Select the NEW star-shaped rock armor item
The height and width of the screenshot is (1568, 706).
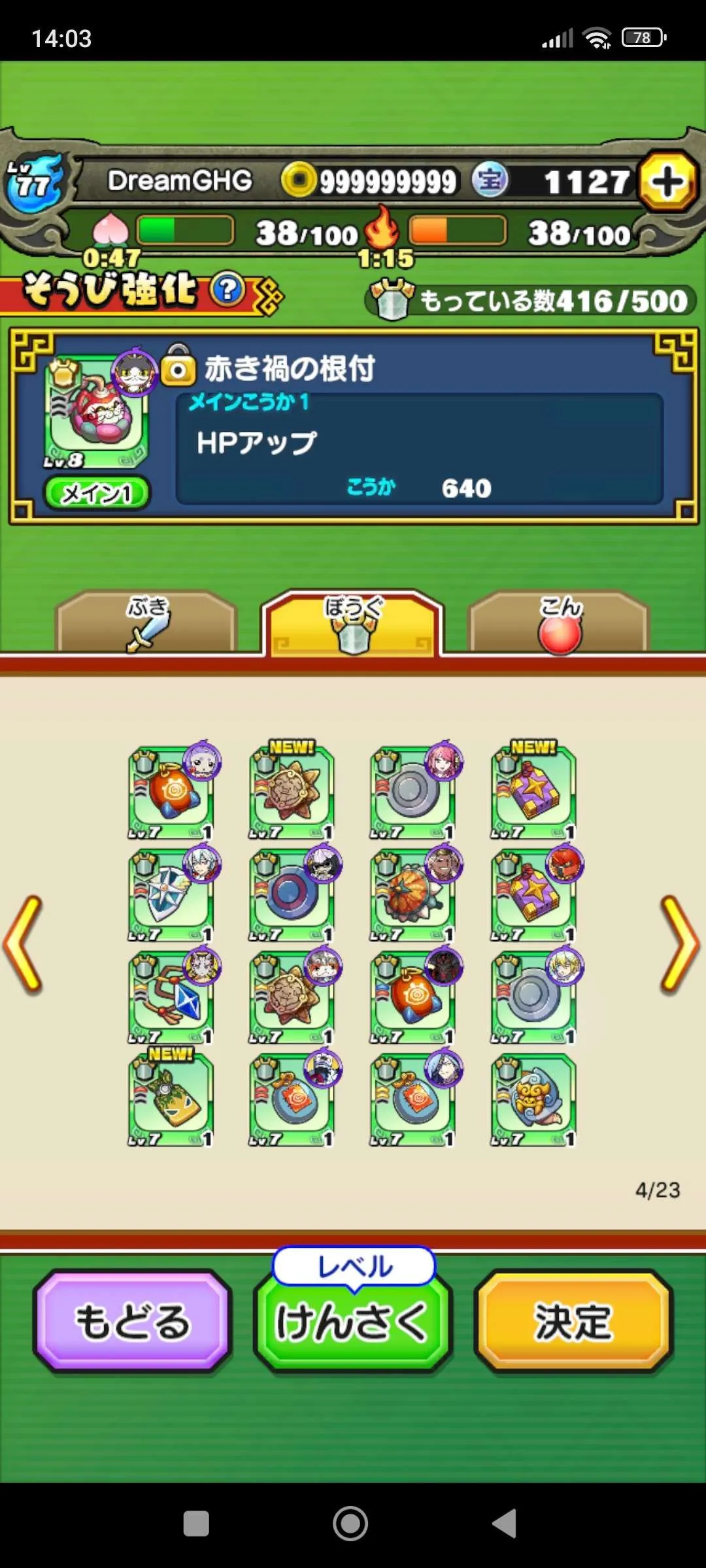pyautogui.click(x=292, y=792)
